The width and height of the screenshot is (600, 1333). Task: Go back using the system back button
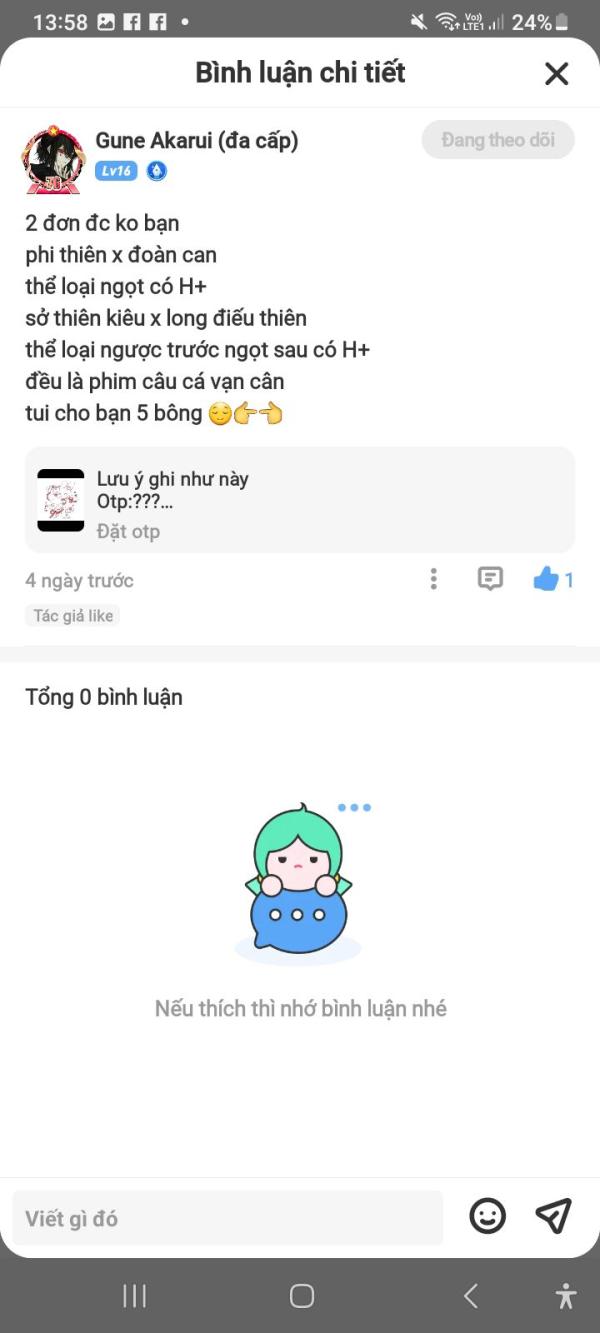point(470,1296)
